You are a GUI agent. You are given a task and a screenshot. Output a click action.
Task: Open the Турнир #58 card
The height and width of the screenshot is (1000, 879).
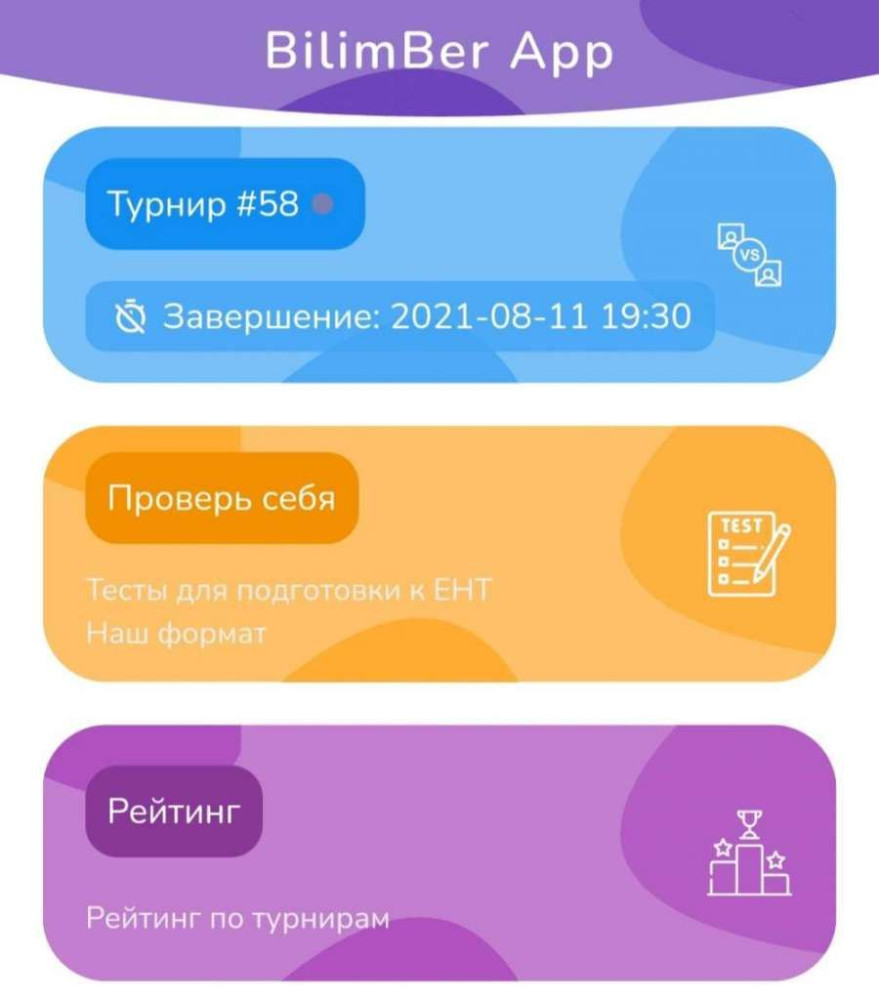coord(439,254)
